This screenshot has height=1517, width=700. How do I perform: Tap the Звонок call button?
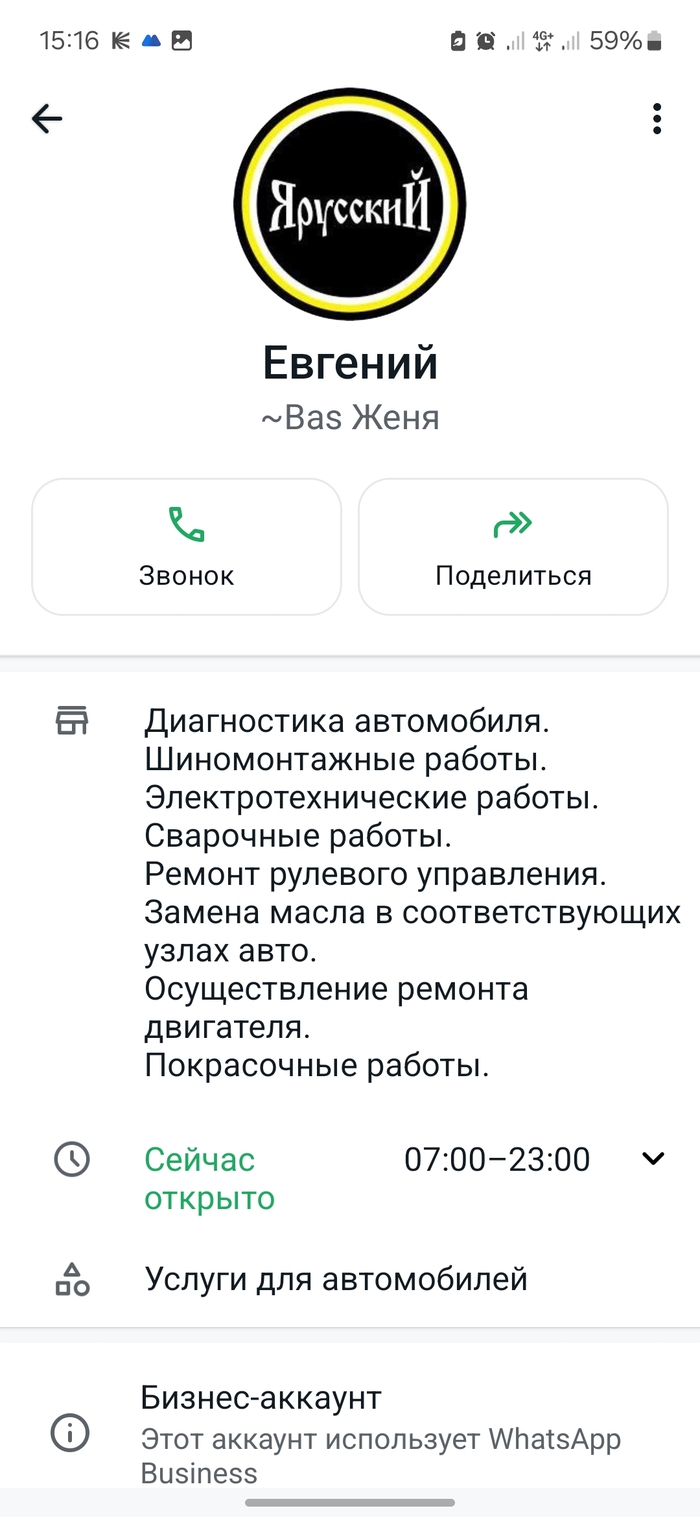[x=186, y=546]
